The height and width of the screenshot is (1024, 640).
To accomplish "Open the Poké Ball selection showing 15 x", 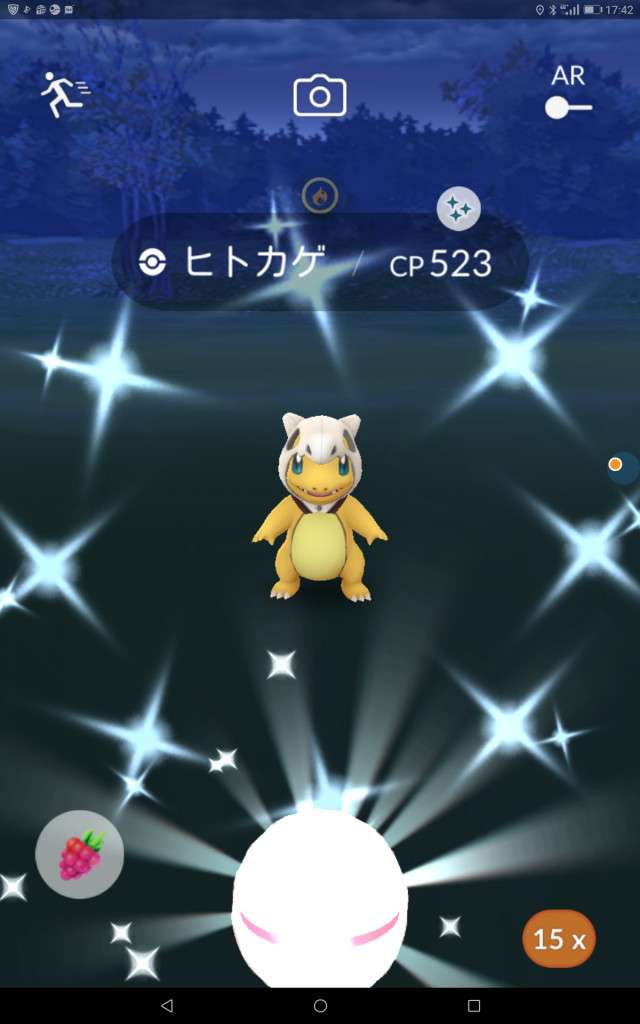I will point(559,939).
